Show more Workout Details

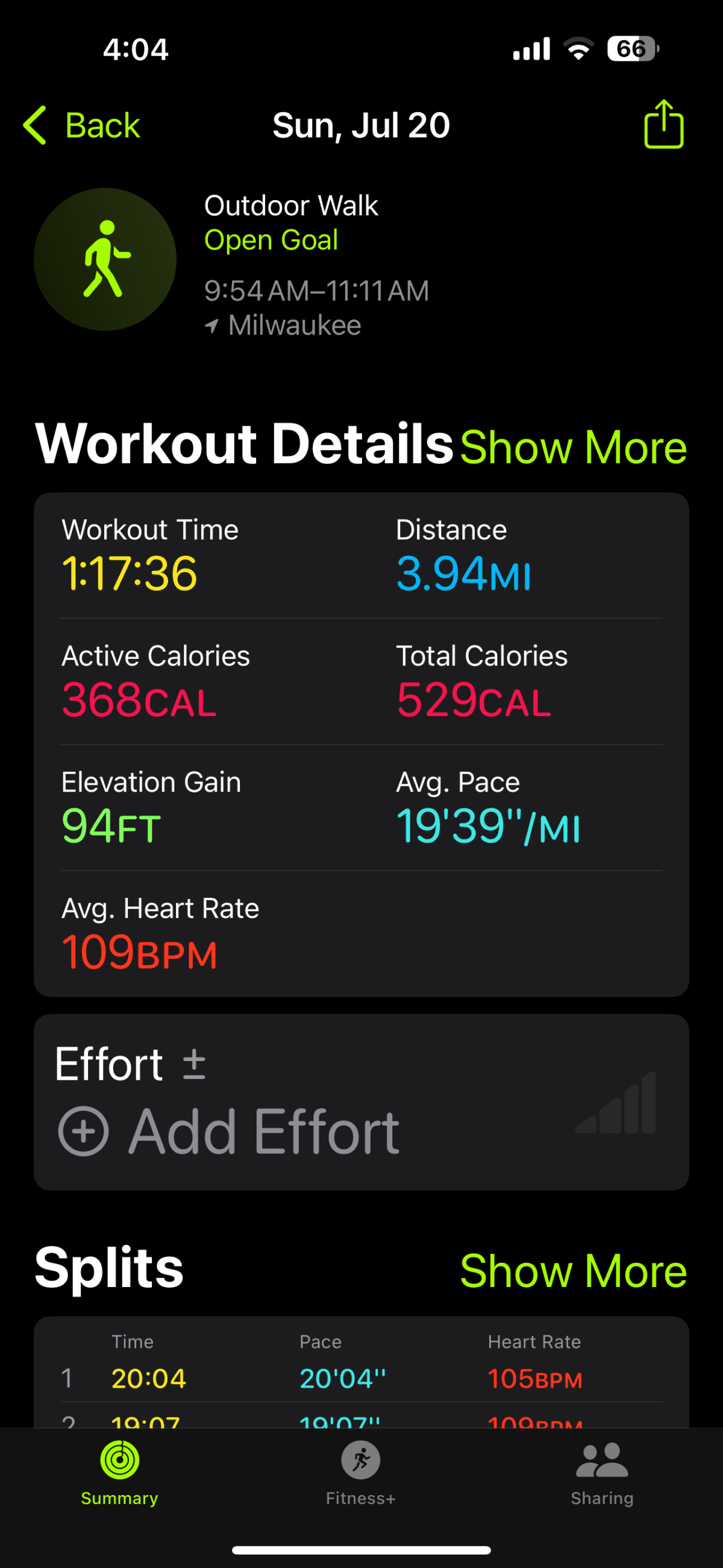(x=573, y=447)
